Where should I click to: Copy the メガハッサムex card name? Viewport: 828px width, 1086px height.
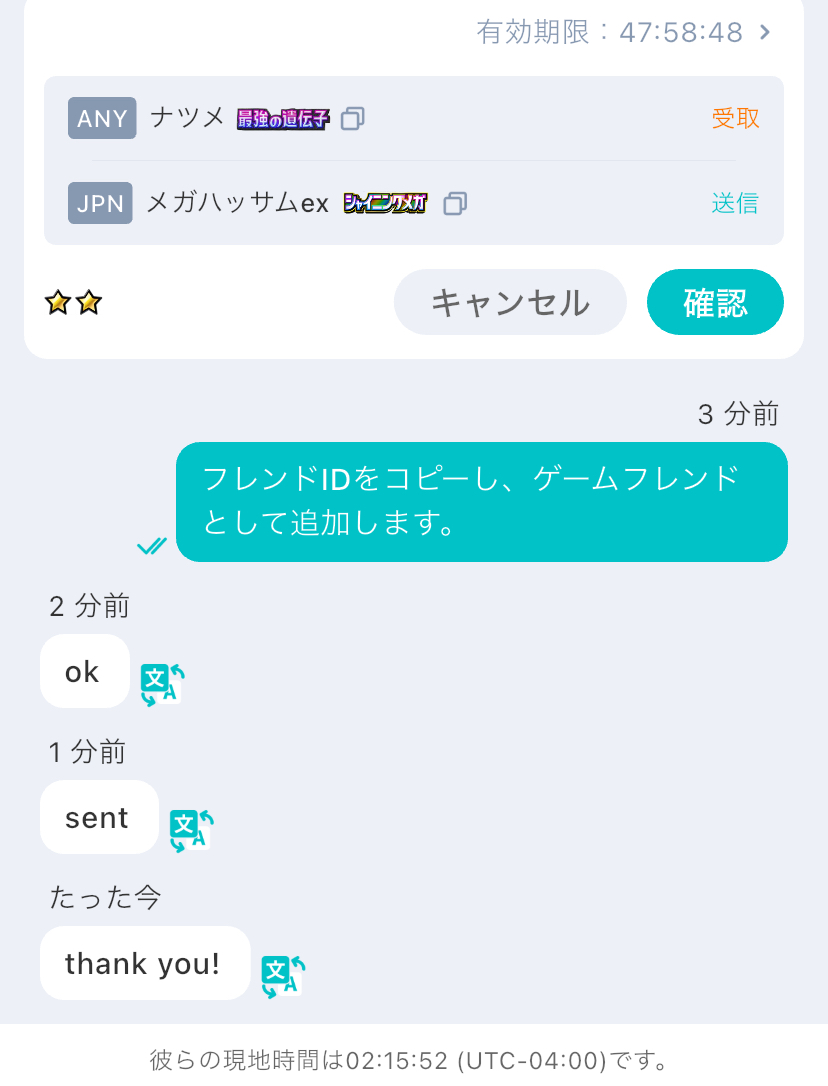click(x=455, y=204)
